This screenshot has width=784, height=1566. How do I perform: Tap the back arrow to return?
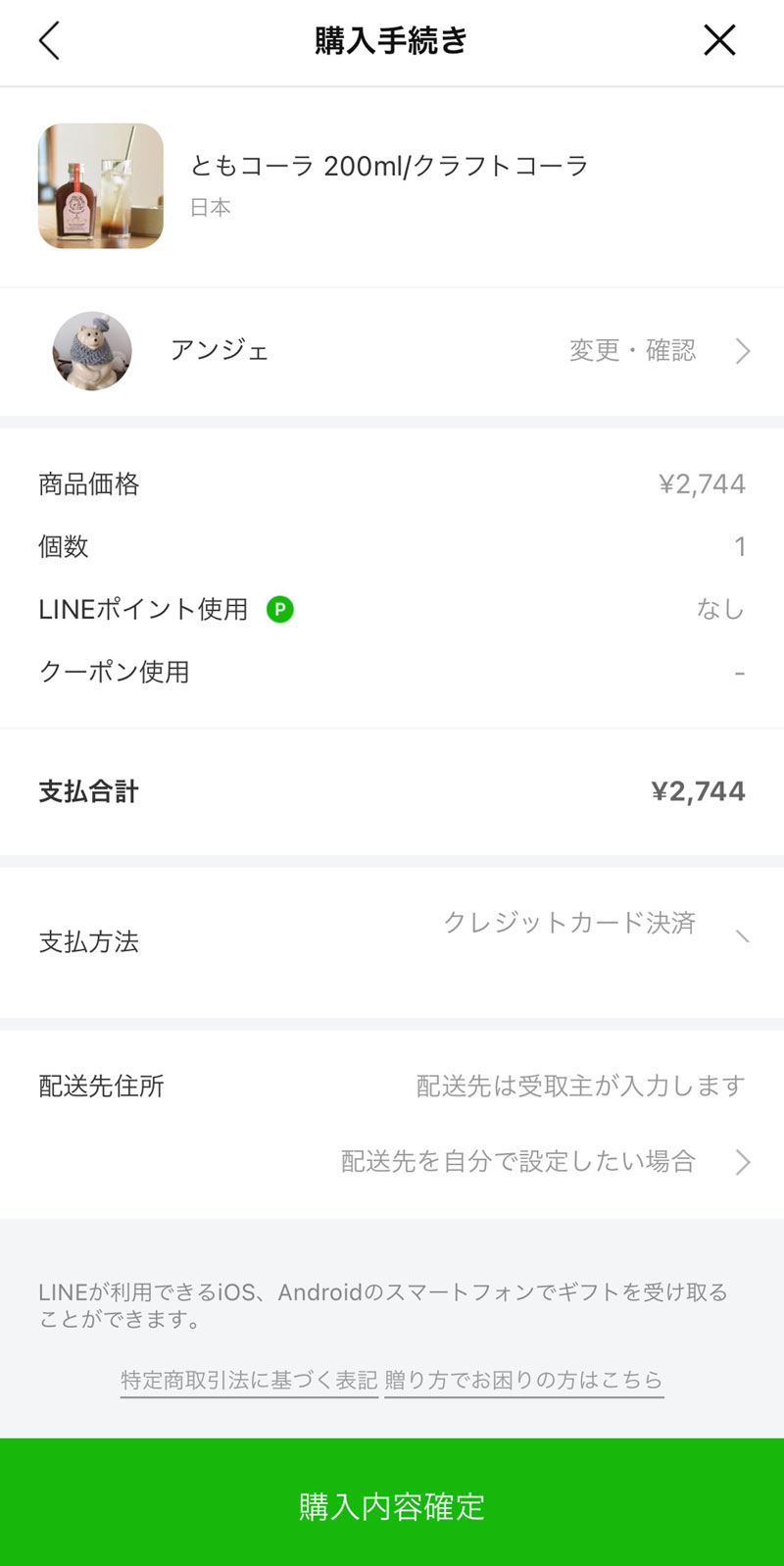coord(47,41)
